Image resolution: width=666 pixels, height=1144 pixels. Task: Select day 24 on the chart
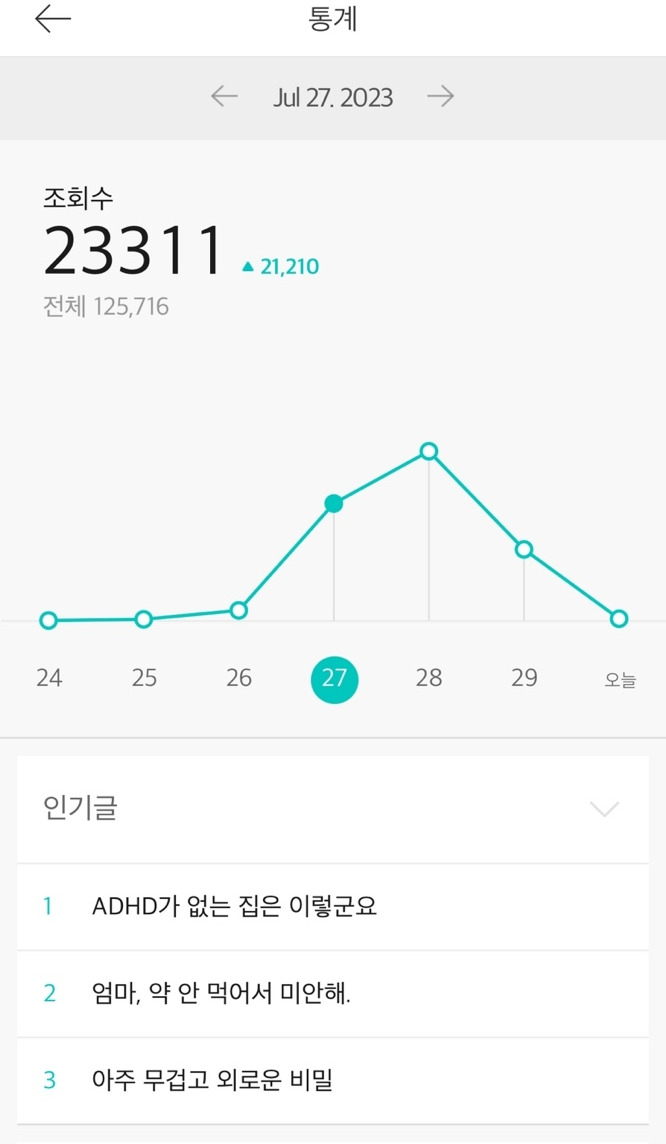point(49,678)
